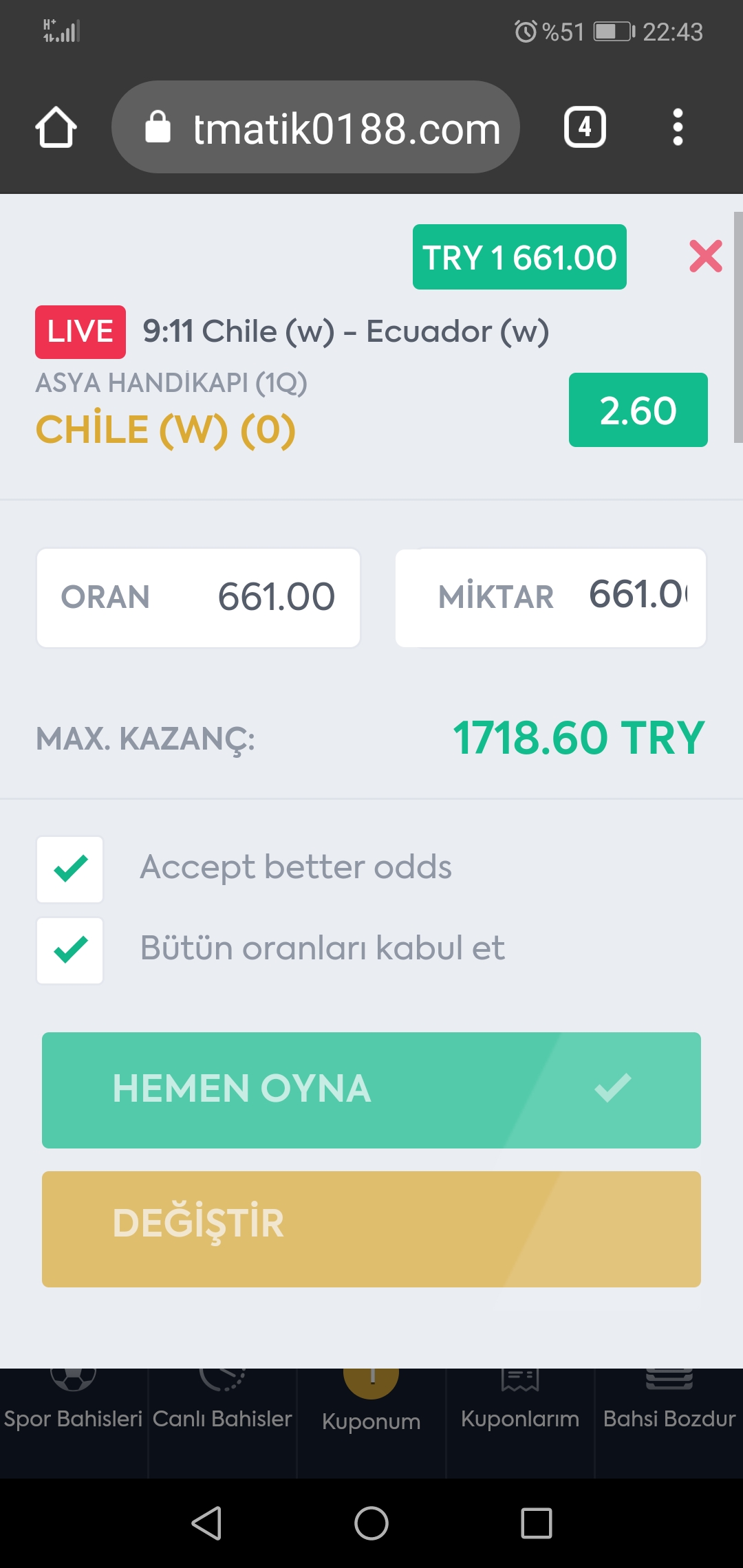This screenshot has height=1568, width=743.
Task: Remove the bet with the red X
Action: tap(706, 257)
